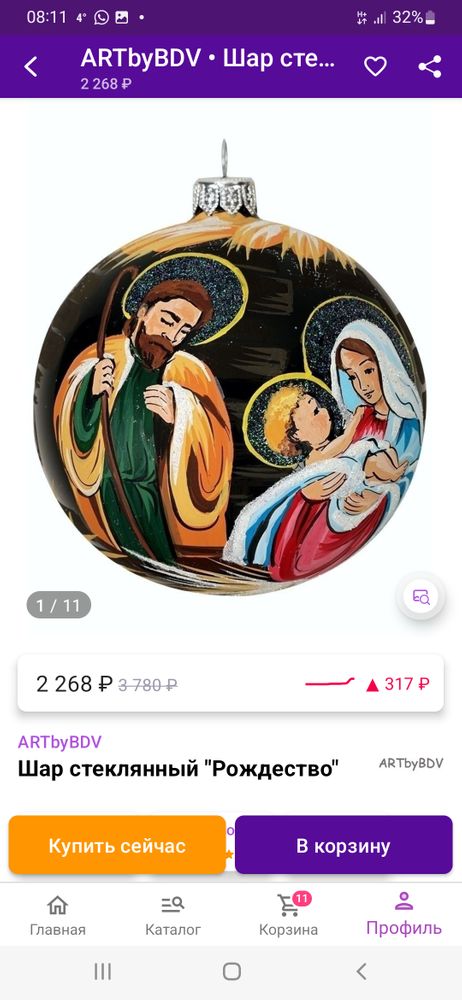Screen dimensions: 462x1000
Task: Switch to the Главная tab
Action: (57, 915)
